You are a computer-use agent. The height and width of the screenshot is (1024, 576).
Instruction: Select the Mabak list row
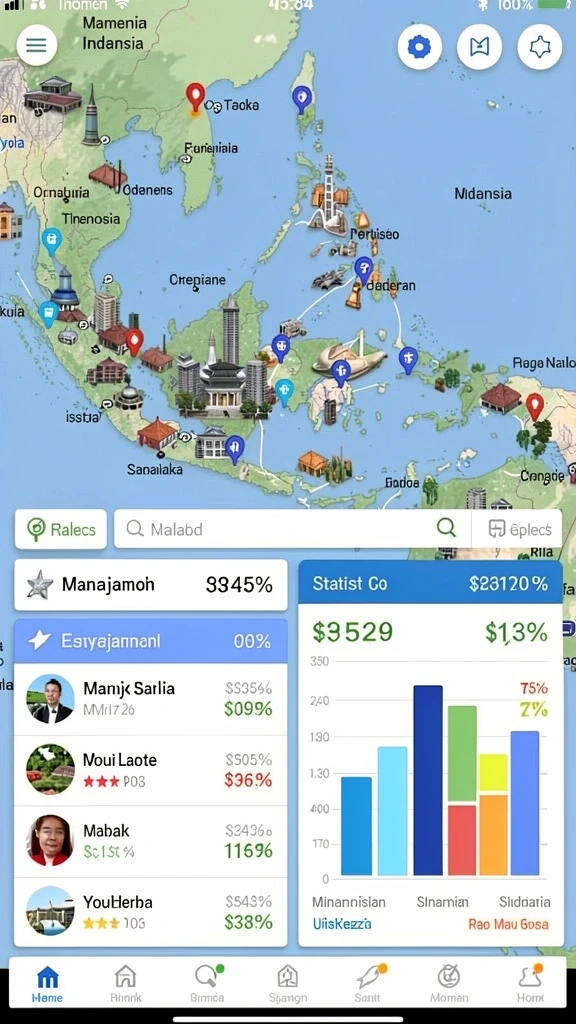150,841
